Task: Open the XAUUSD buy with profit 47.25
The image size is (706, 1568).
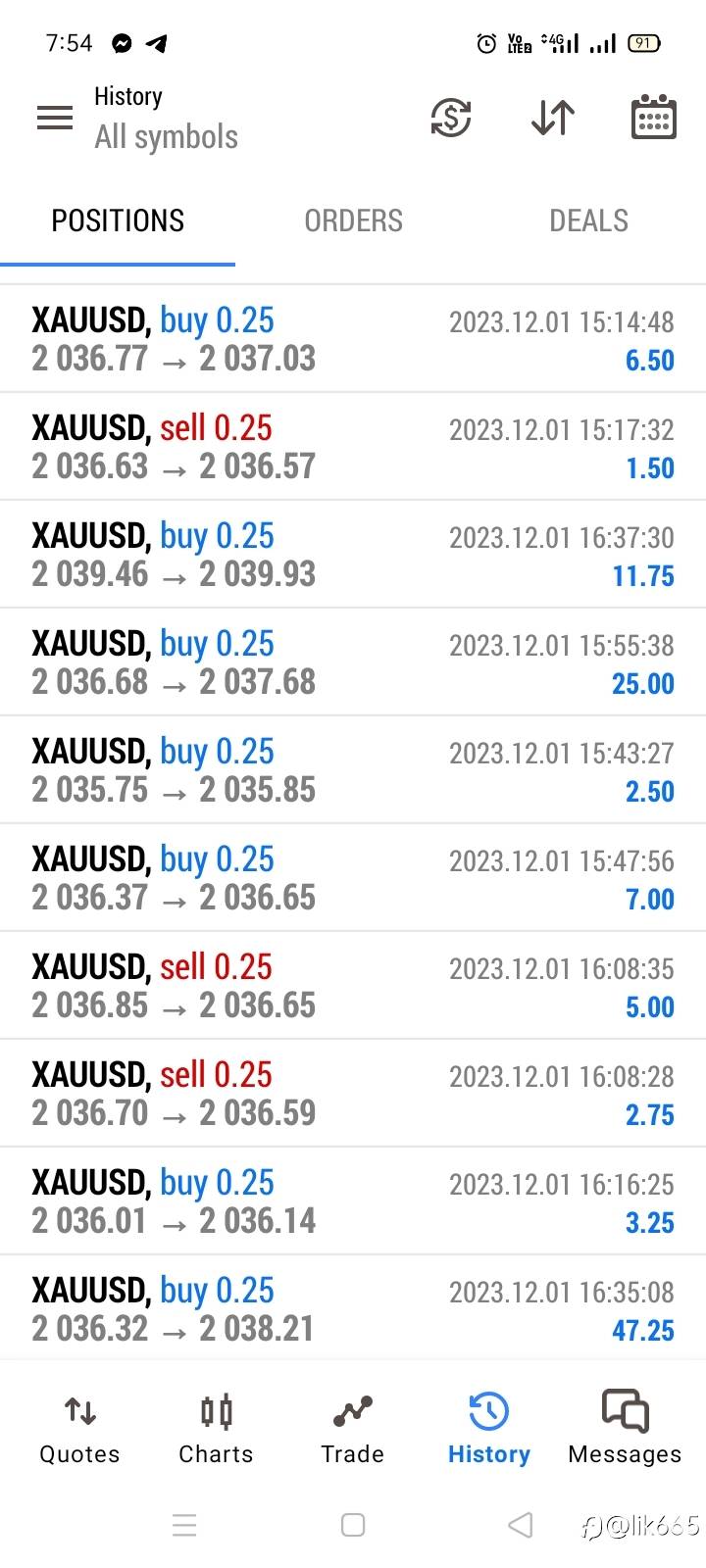Action: coord(353,1309)
